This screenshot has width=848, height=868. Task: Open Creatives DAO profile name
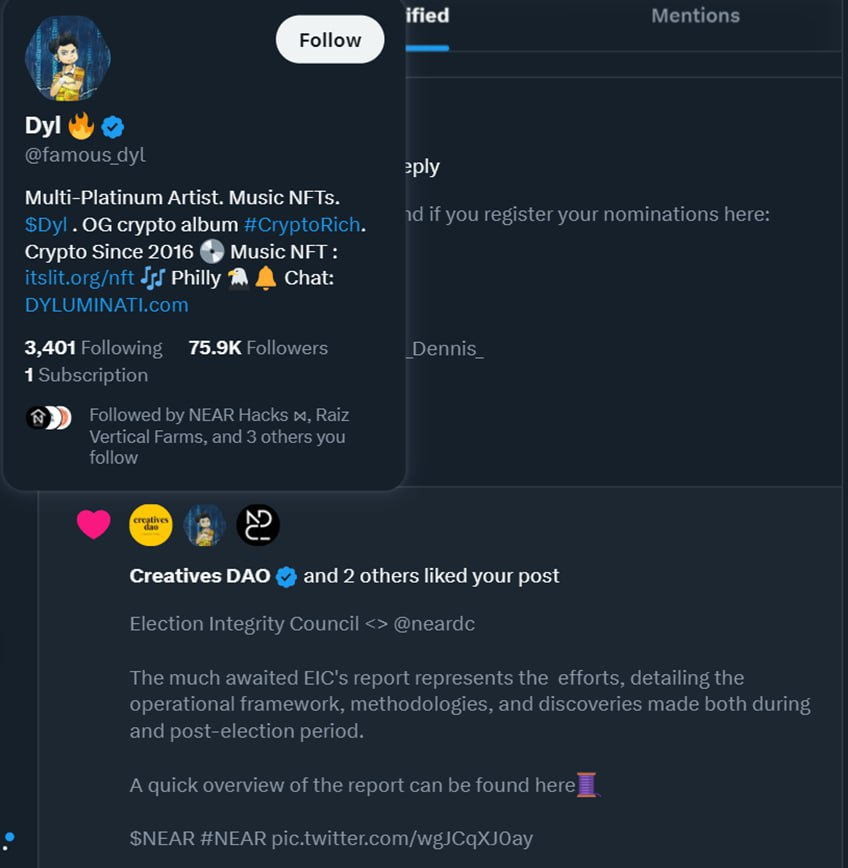coord(201,576)
